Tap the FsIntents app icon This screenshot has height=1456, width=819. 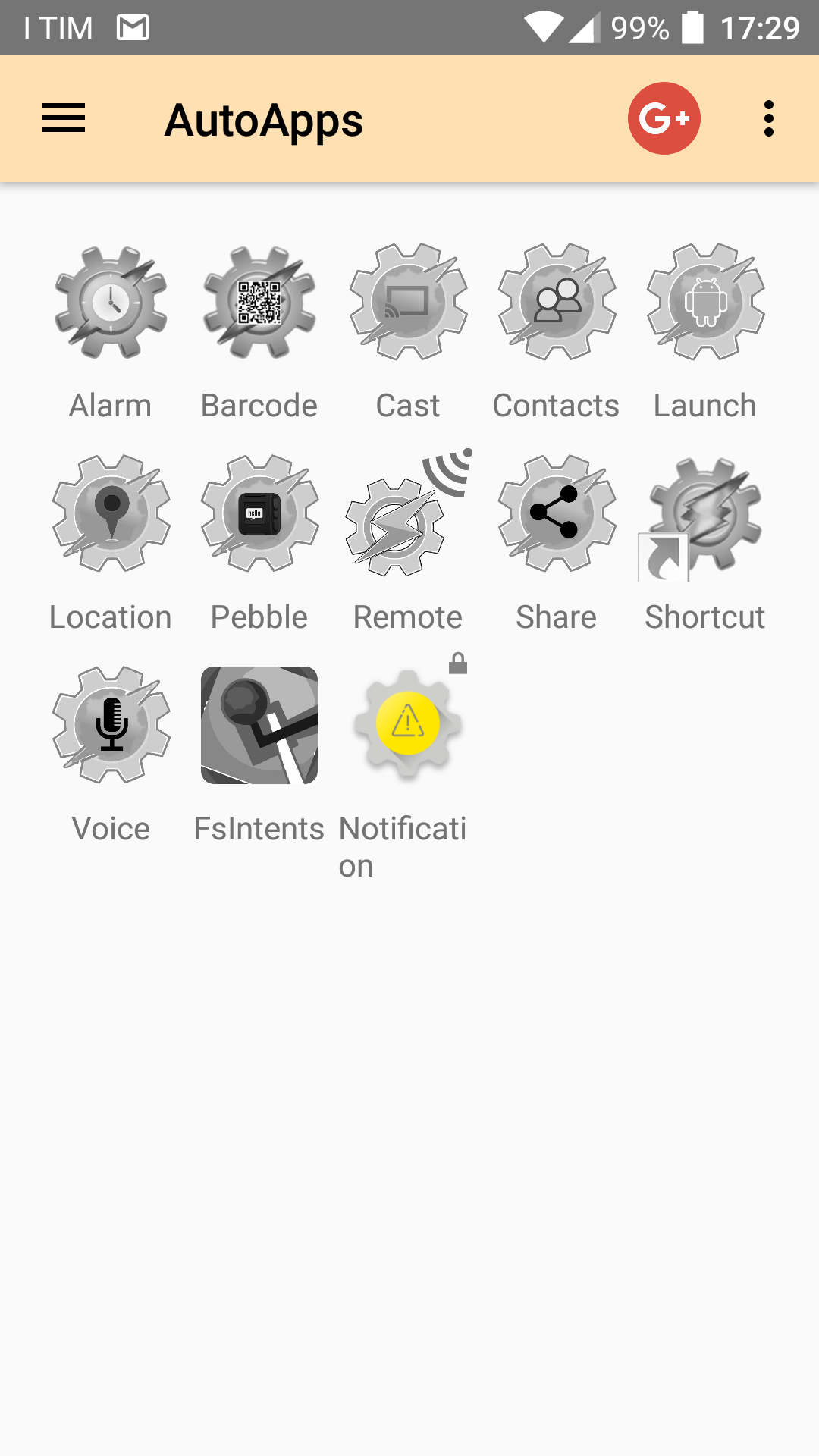point(259,725)
